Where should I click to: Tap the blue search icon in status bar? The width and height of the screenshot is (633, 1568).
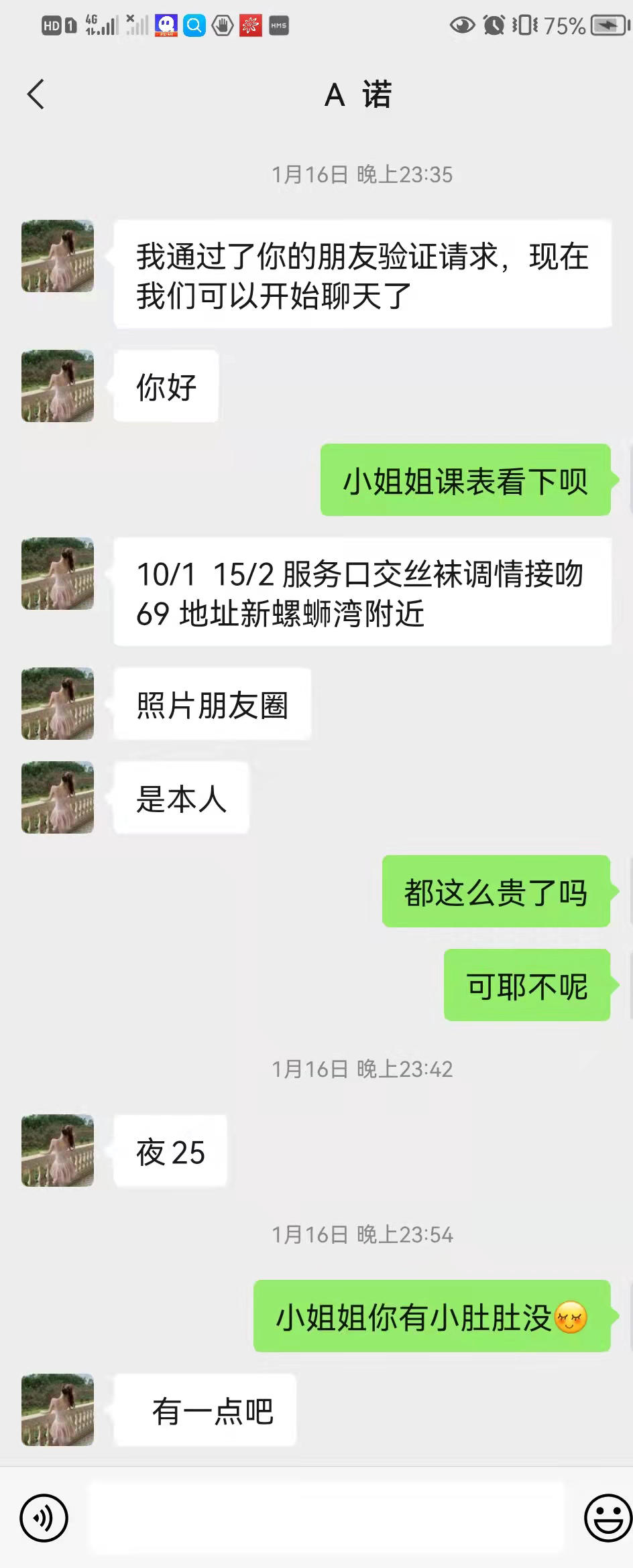194,25
